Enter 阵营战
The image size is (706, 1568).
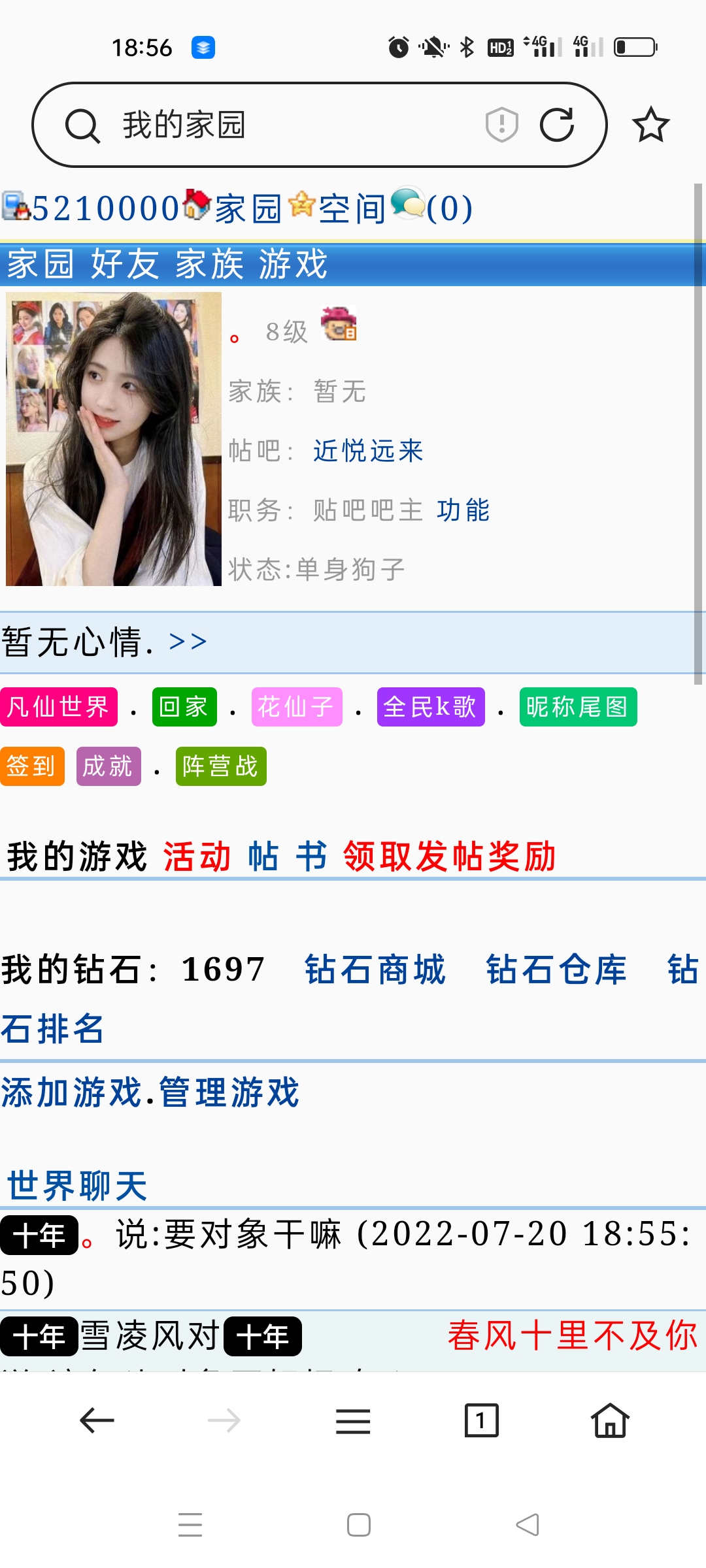220,766
